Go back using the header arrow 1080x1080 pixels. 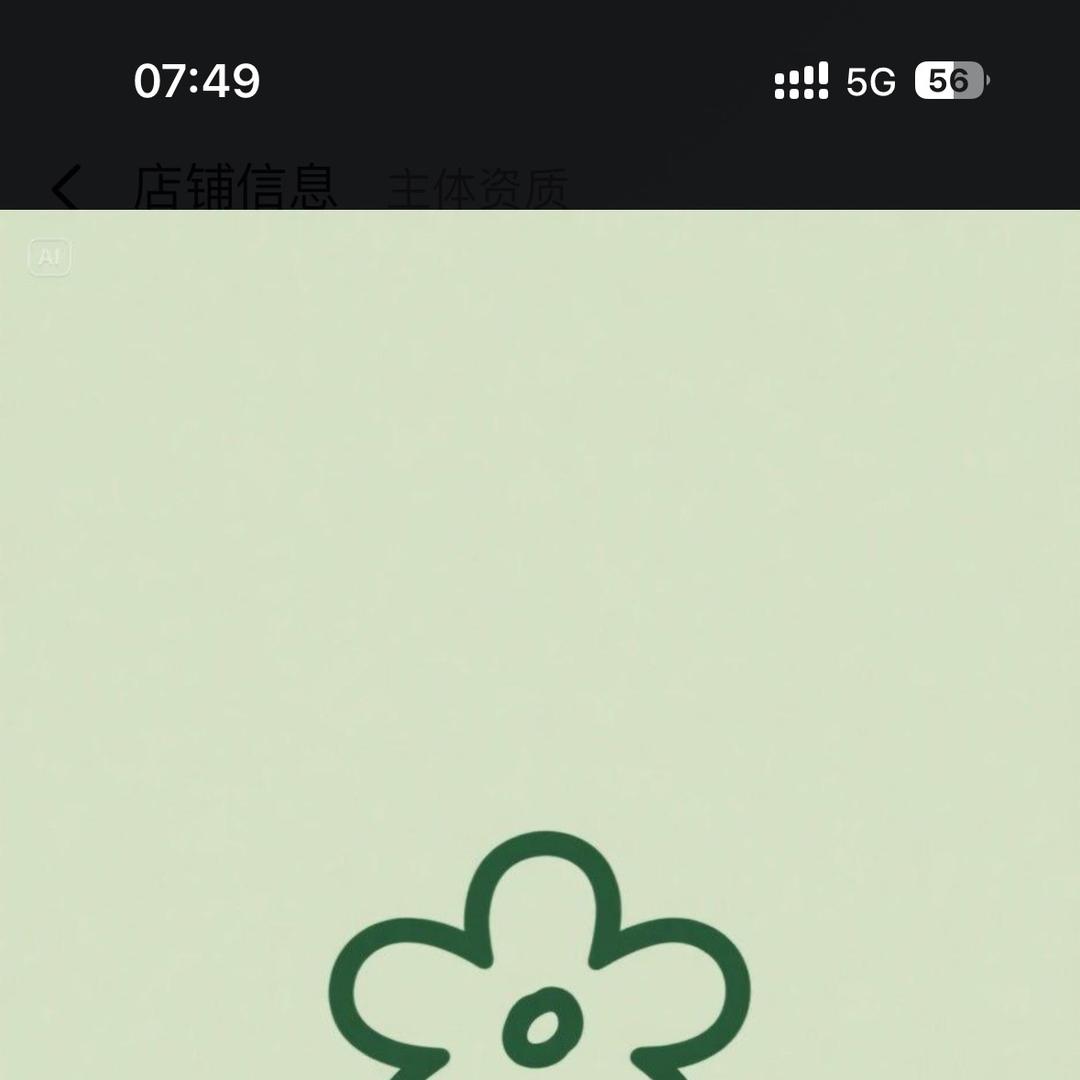[x=66, y=188]
